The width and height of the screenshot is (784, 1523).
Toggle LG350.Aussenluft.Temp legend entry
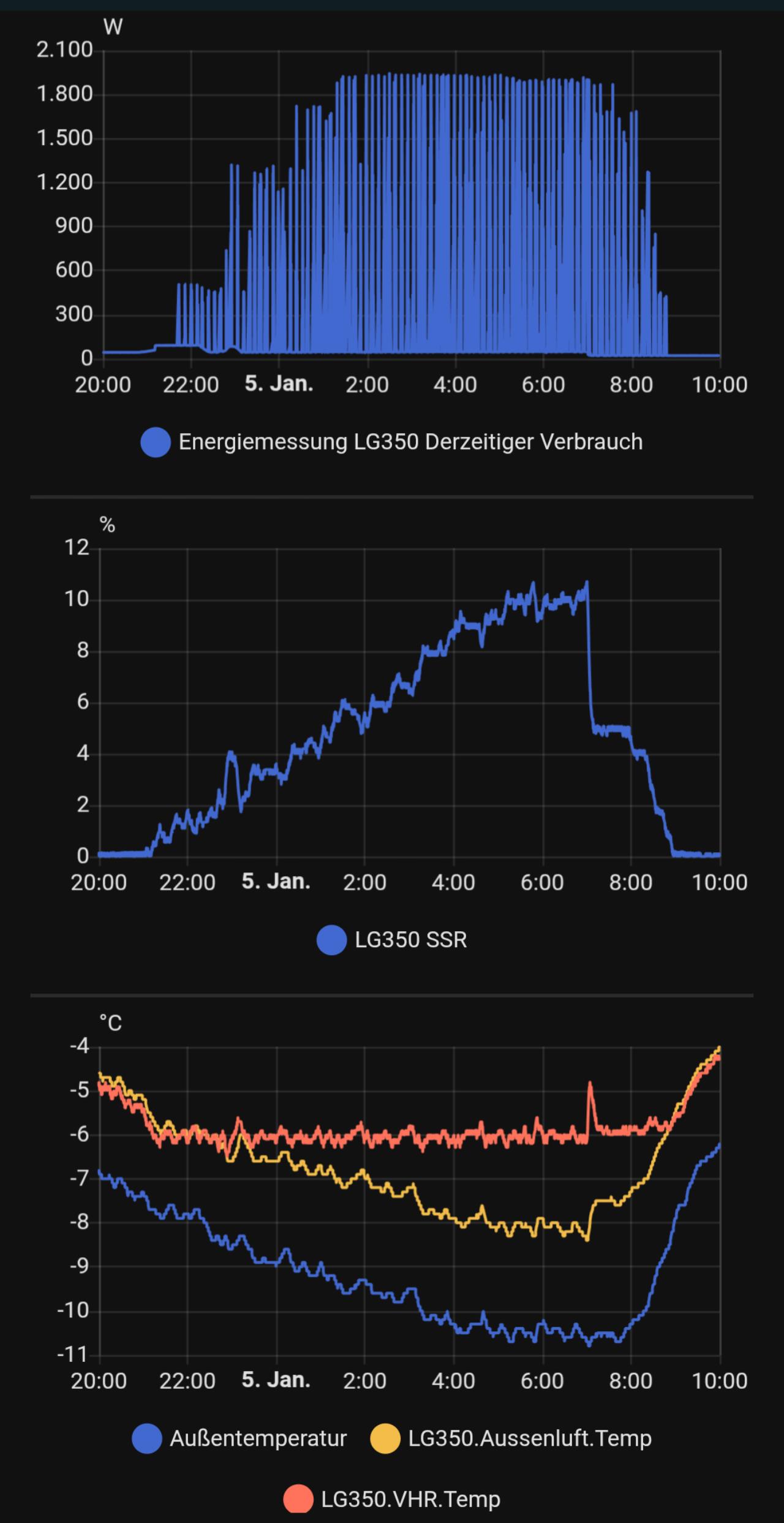click(x=511, y=1438)
